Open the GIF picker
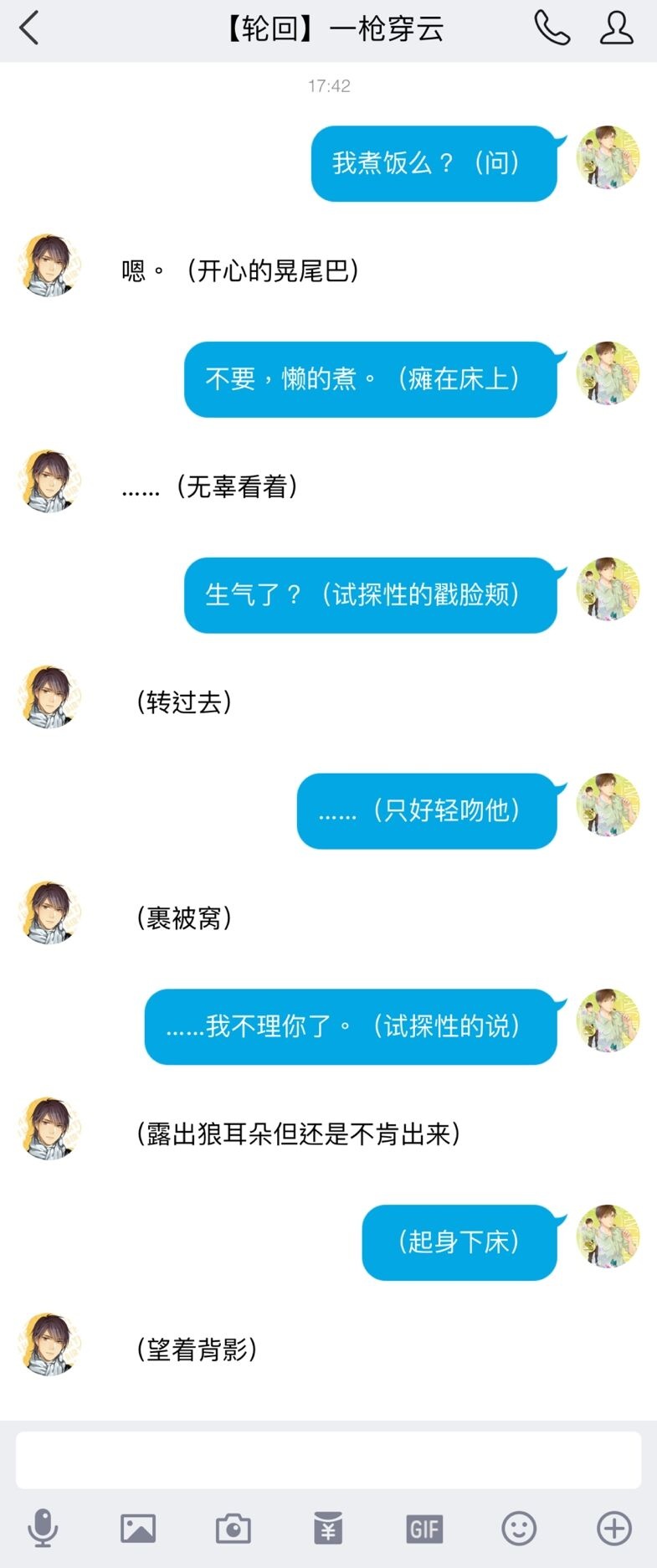The height and width of the screenshot is (1568, 657). 423,1528
